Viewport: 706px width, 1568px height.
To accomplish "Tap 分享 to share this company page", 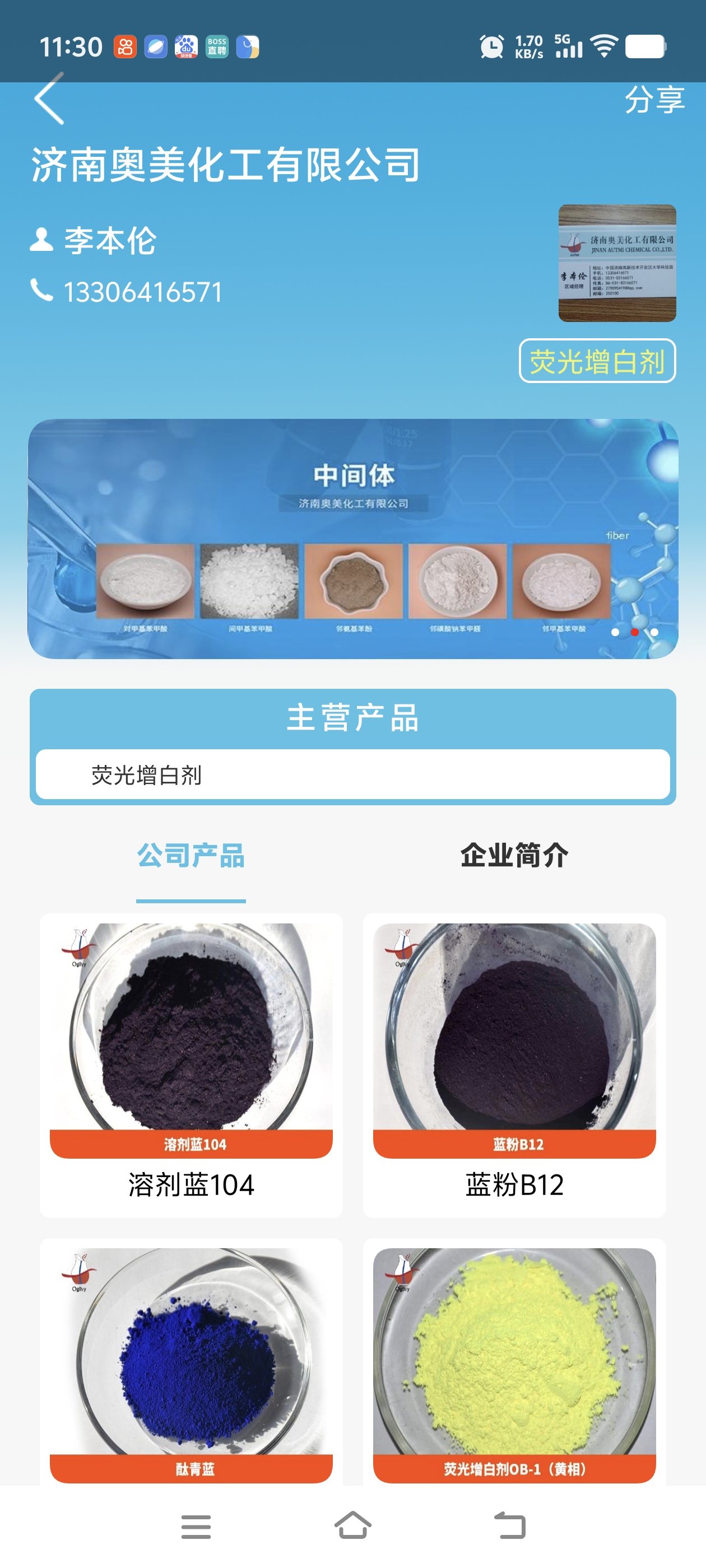I will [654, 99].
